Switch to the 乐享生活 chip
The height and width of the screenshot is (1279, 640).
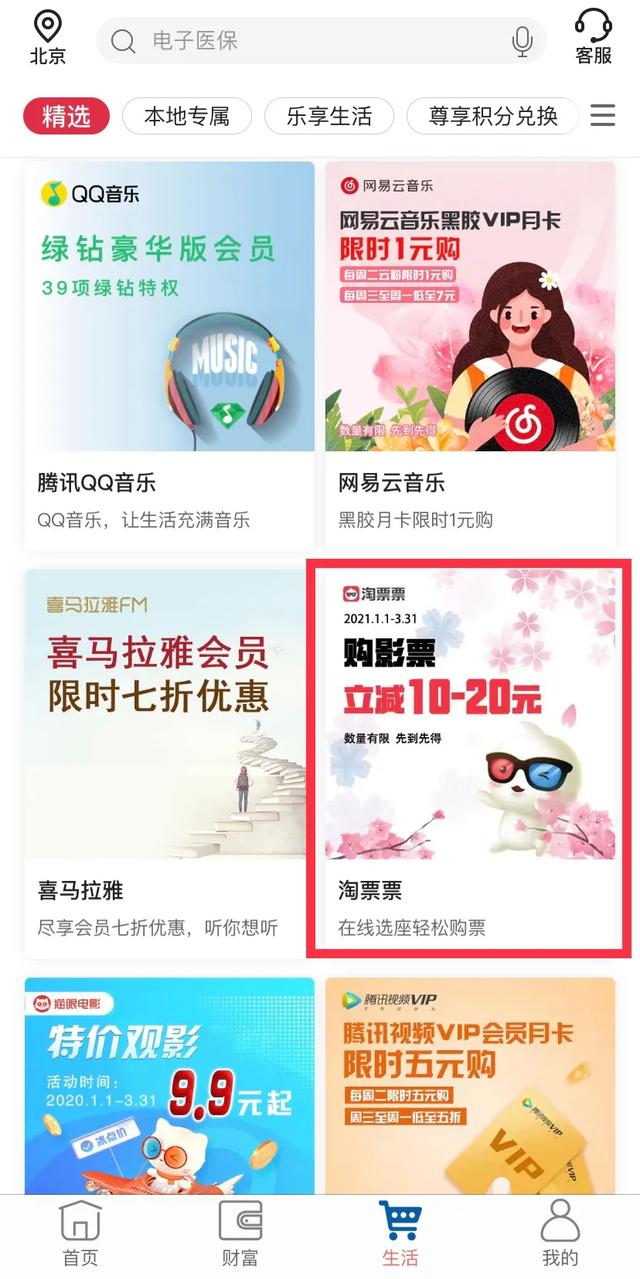(x=329, y=116)
